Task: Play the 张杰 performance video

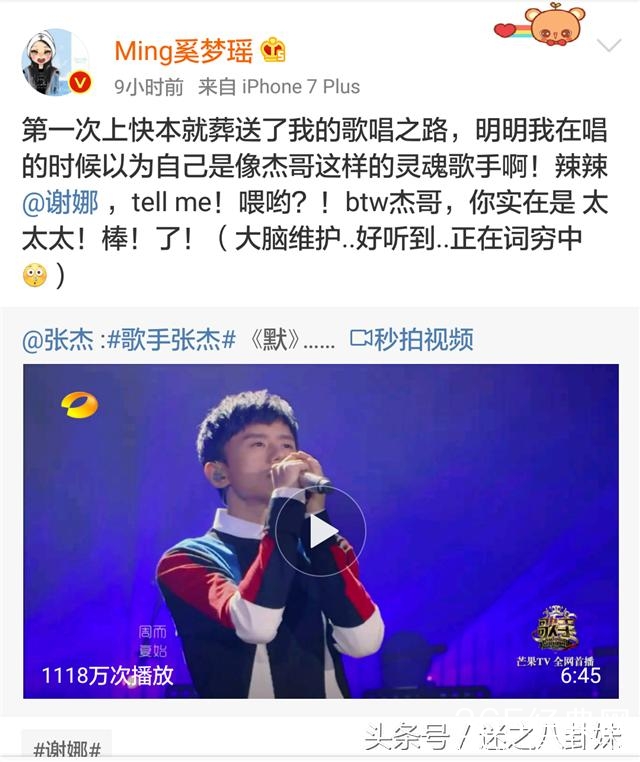Action: [x=320, y=531]
